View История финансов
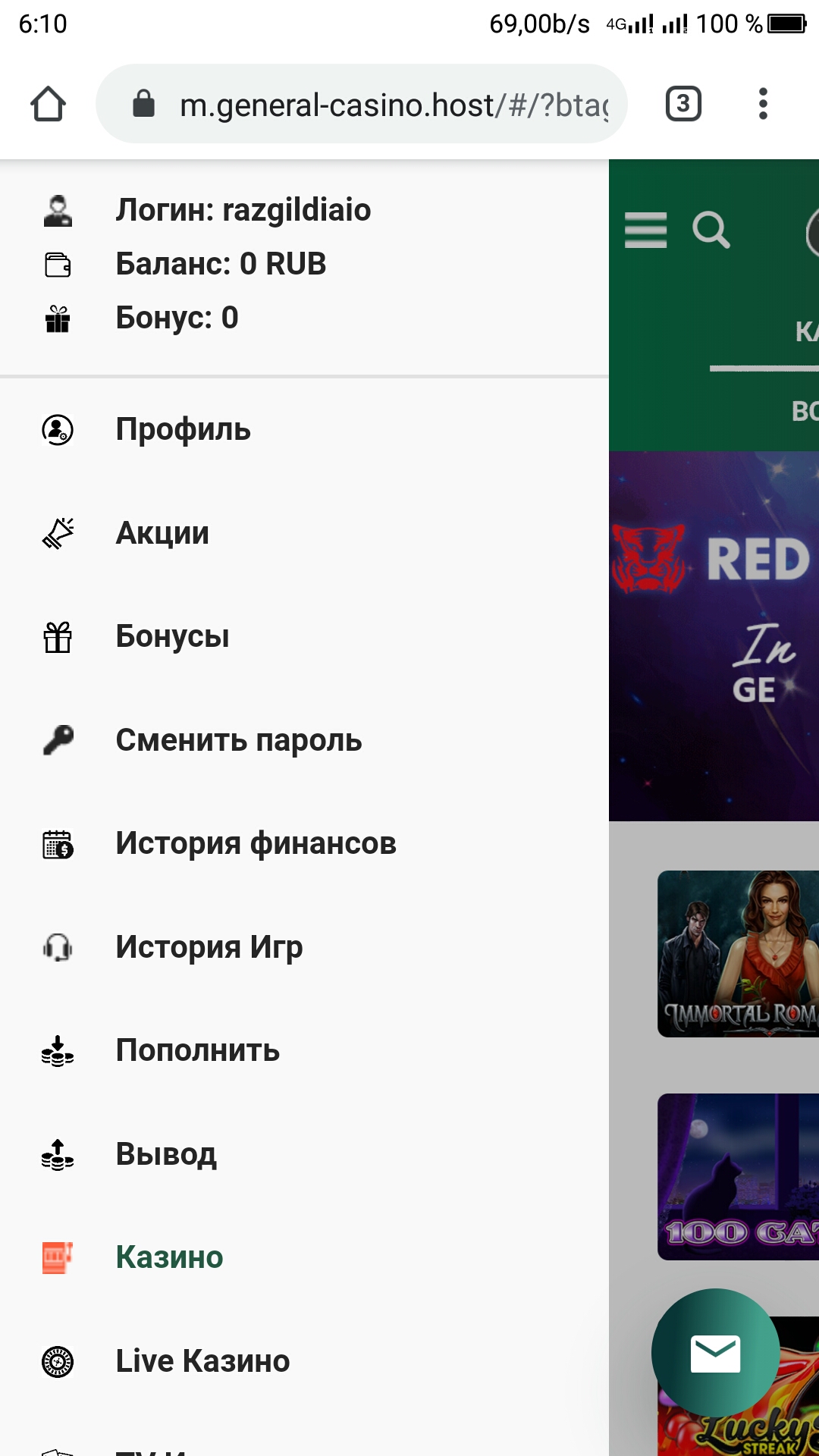The image size is (819, 1456). coord(256,843)
